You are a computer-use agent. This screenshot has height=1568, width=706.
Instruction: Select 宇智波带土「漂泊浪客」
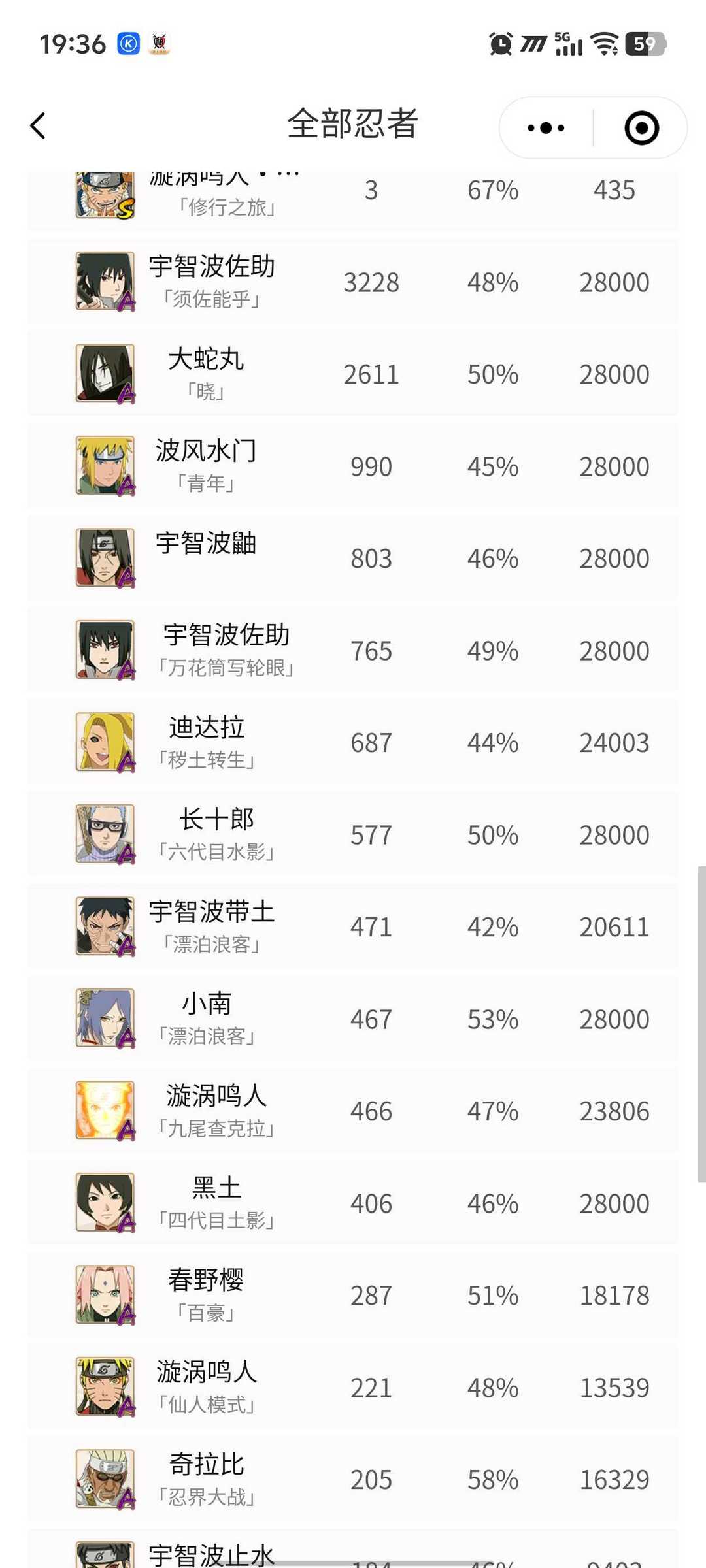(x=353, y=927)
